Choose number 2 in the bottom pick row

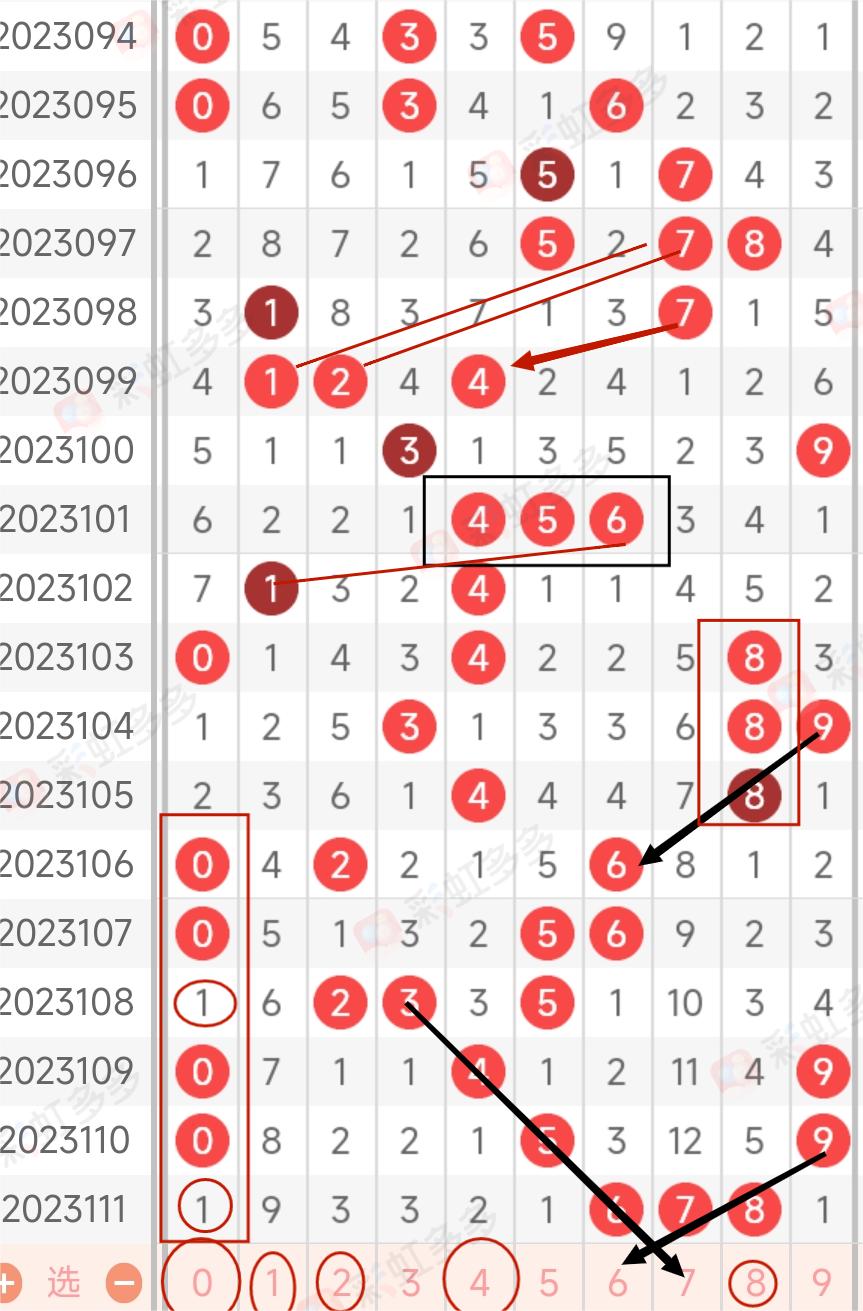[x=340, y=1282]
